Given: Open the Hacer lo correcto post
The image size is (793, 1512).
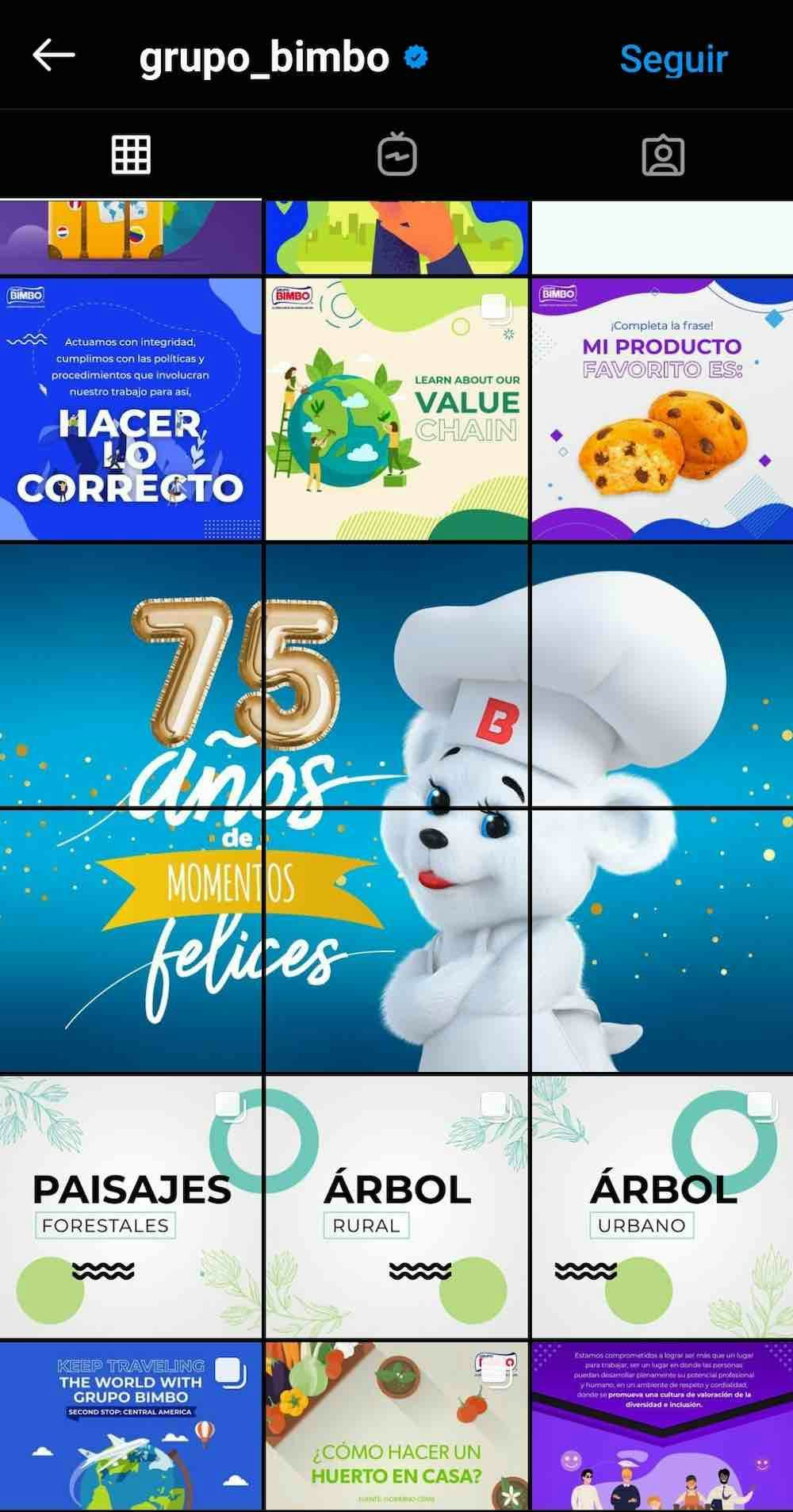Looking at the screenshot, I should pos(130,408).
